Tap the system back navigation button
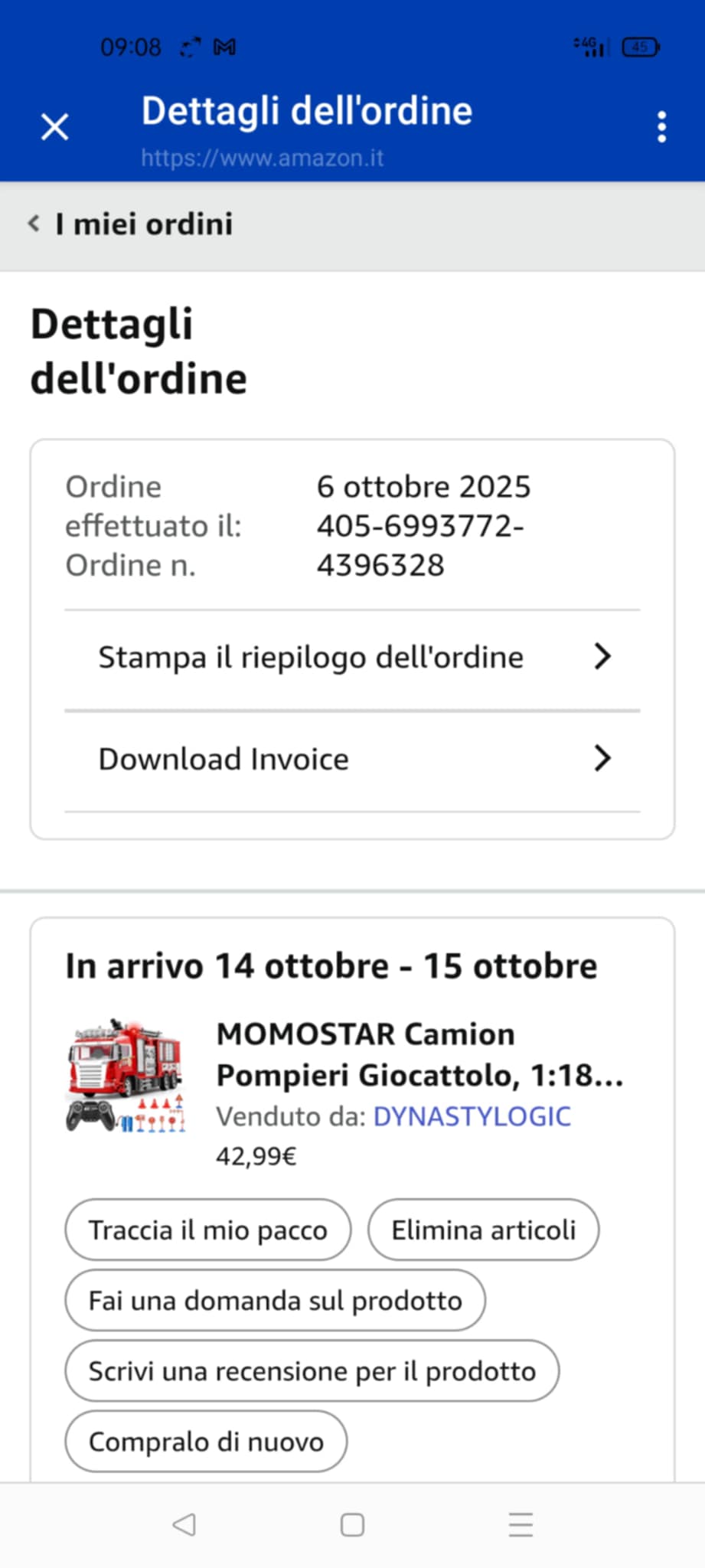Viewport: 705px width, 1568px height. pos(184,1525)
